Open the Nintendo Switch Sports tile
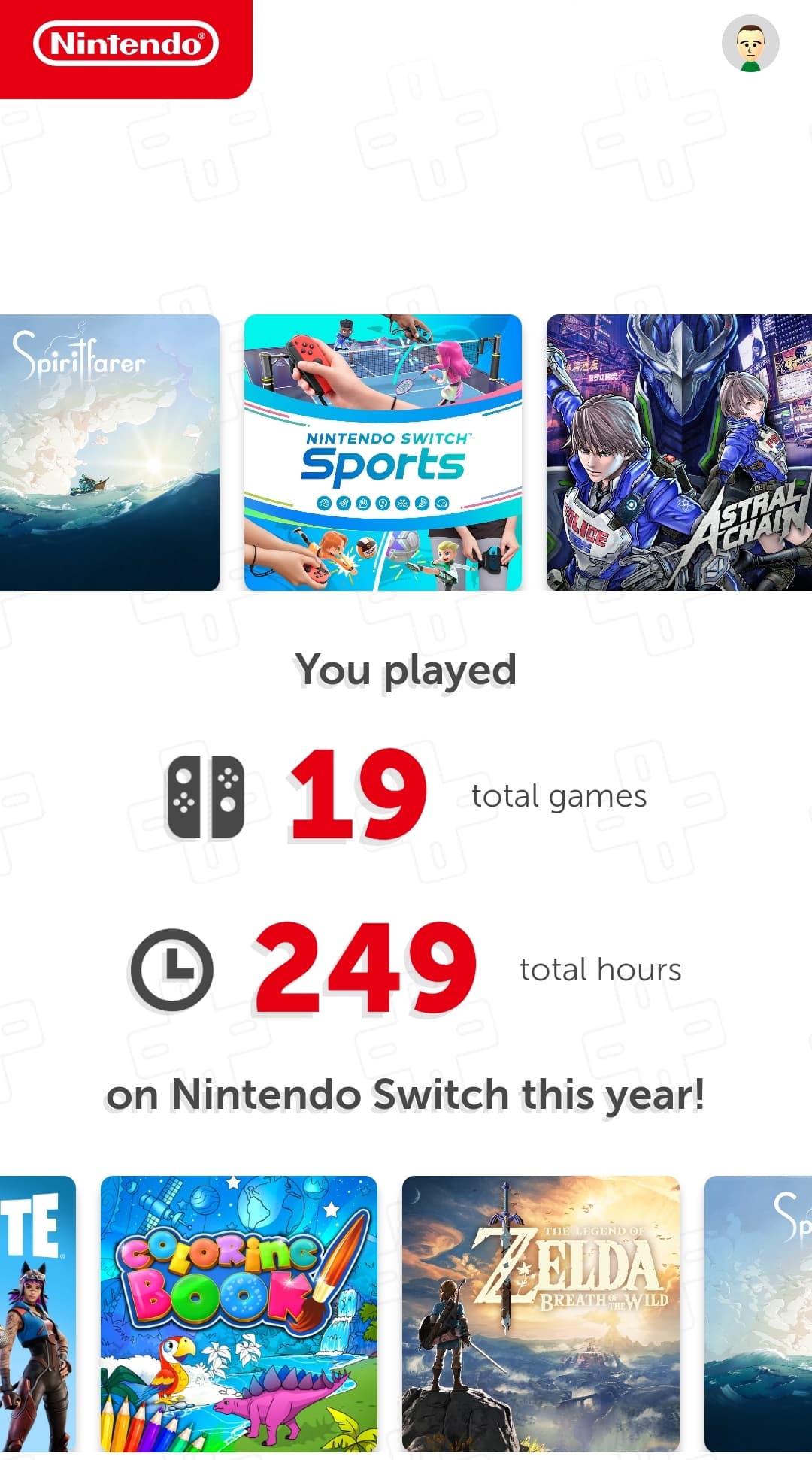The width and height of the screenshot is (812, 1460). 383,452
